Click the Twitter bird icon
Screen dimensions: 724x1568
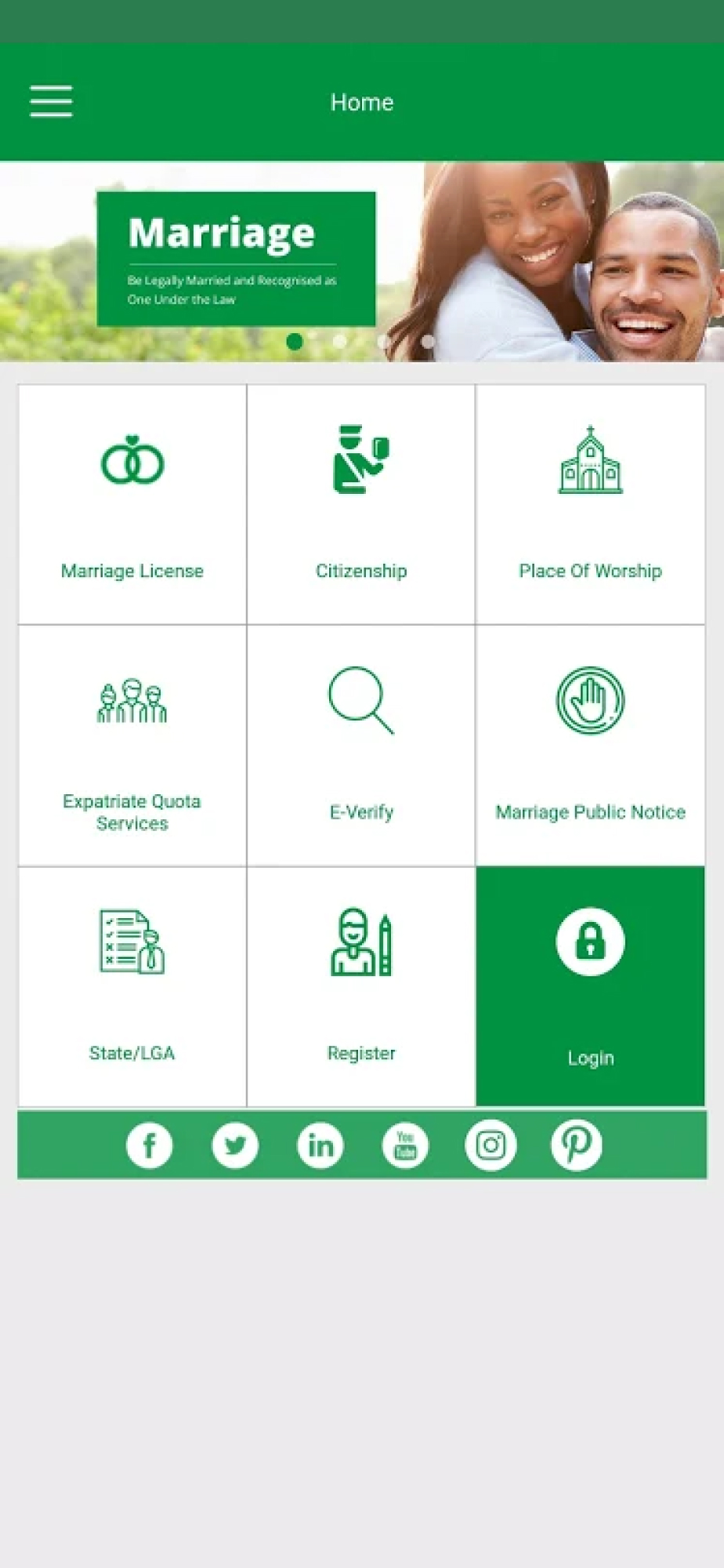coord(235,1145)
